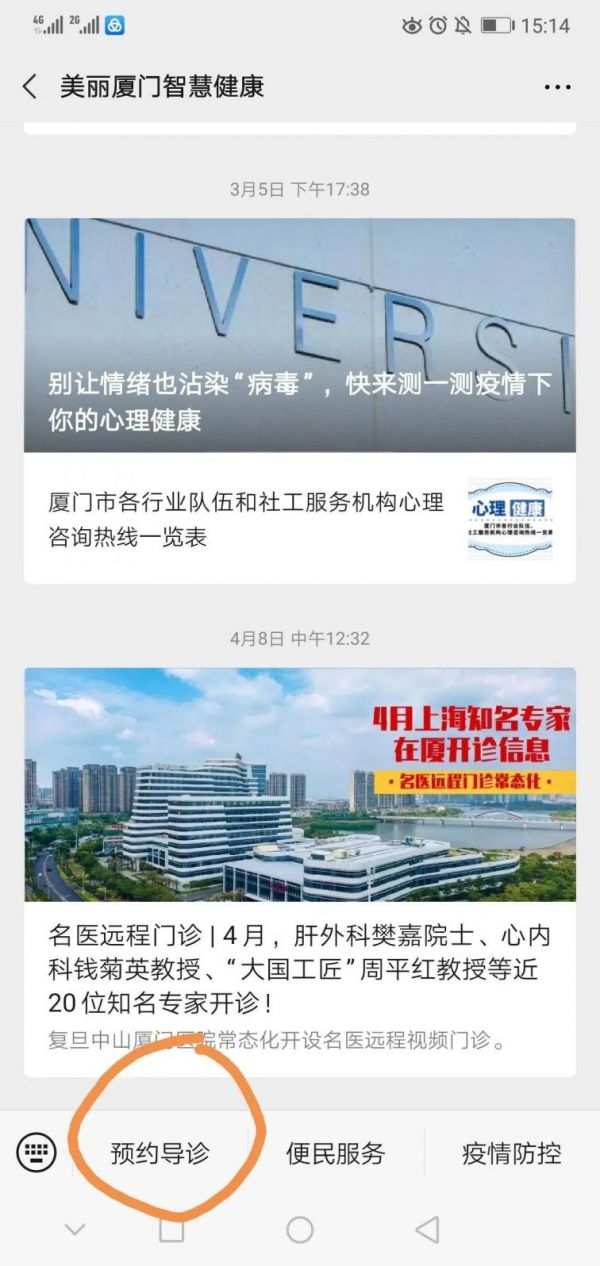Open the 疫情防控 menu

coord(512,1153)
